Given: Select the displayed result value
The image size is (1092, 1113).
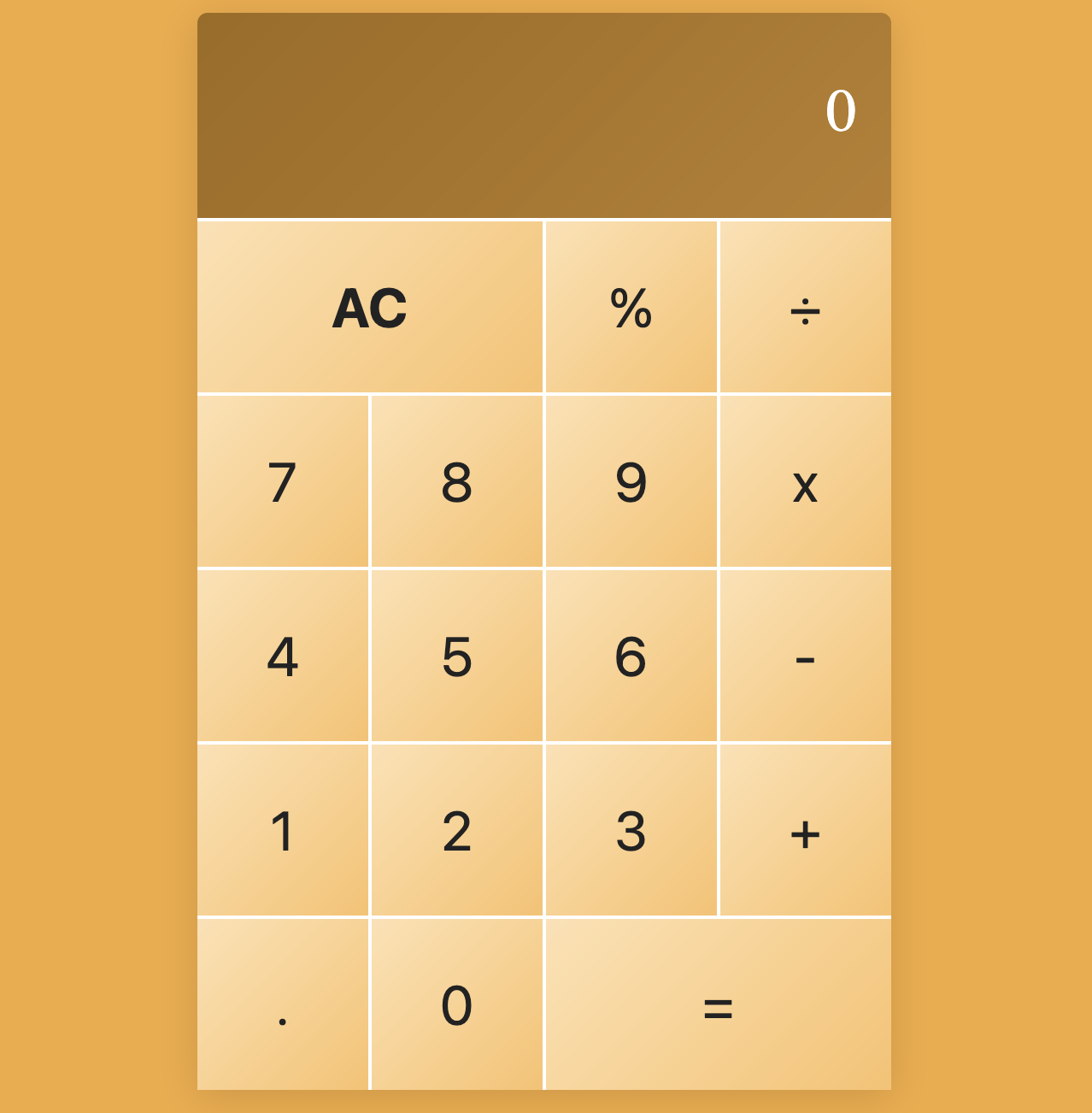Looking at the screenshot, I should tap(841, 109).
